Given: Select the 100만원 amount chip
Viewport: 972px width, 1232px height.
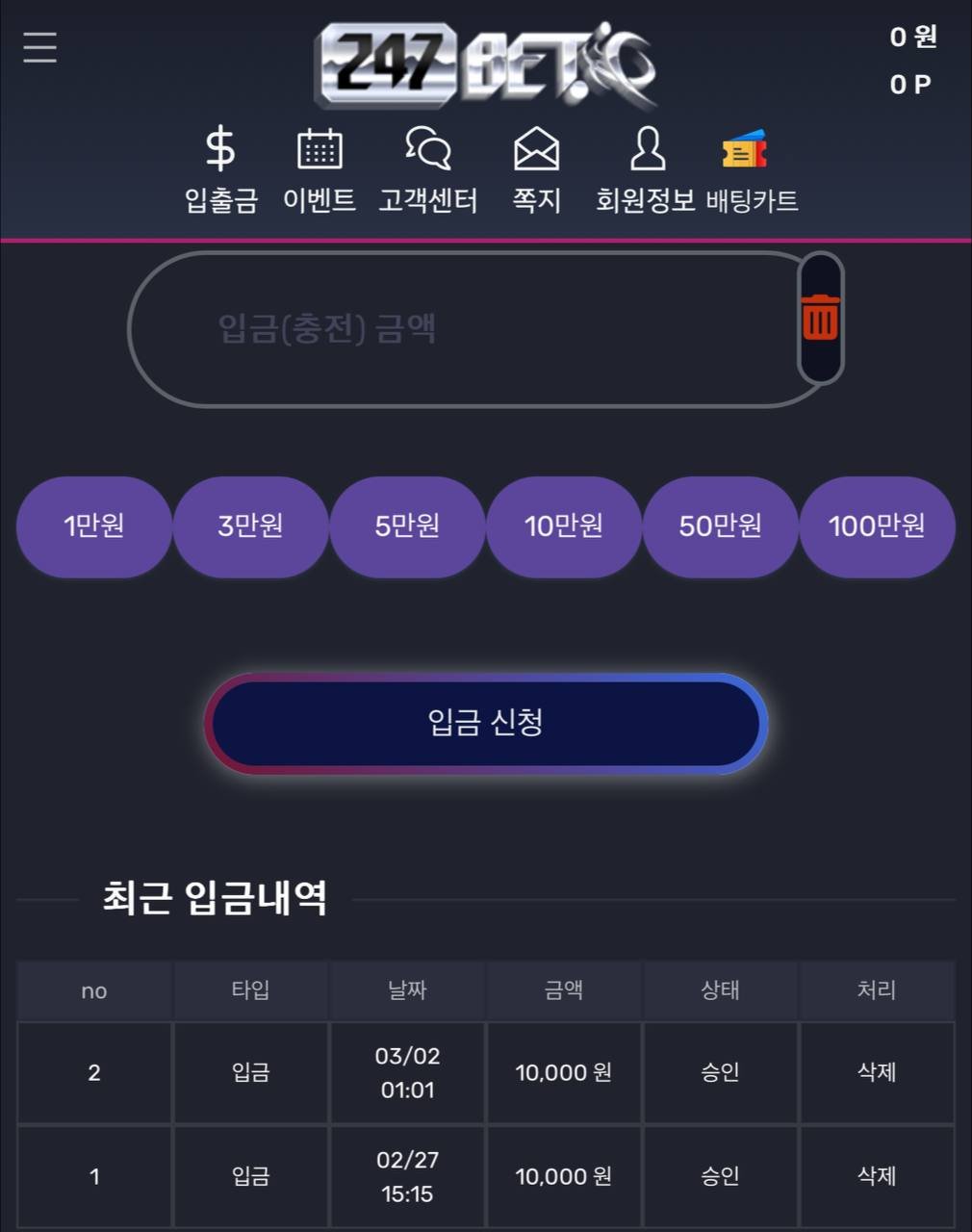Looking at the screenshot, I should tap(877, 526).
